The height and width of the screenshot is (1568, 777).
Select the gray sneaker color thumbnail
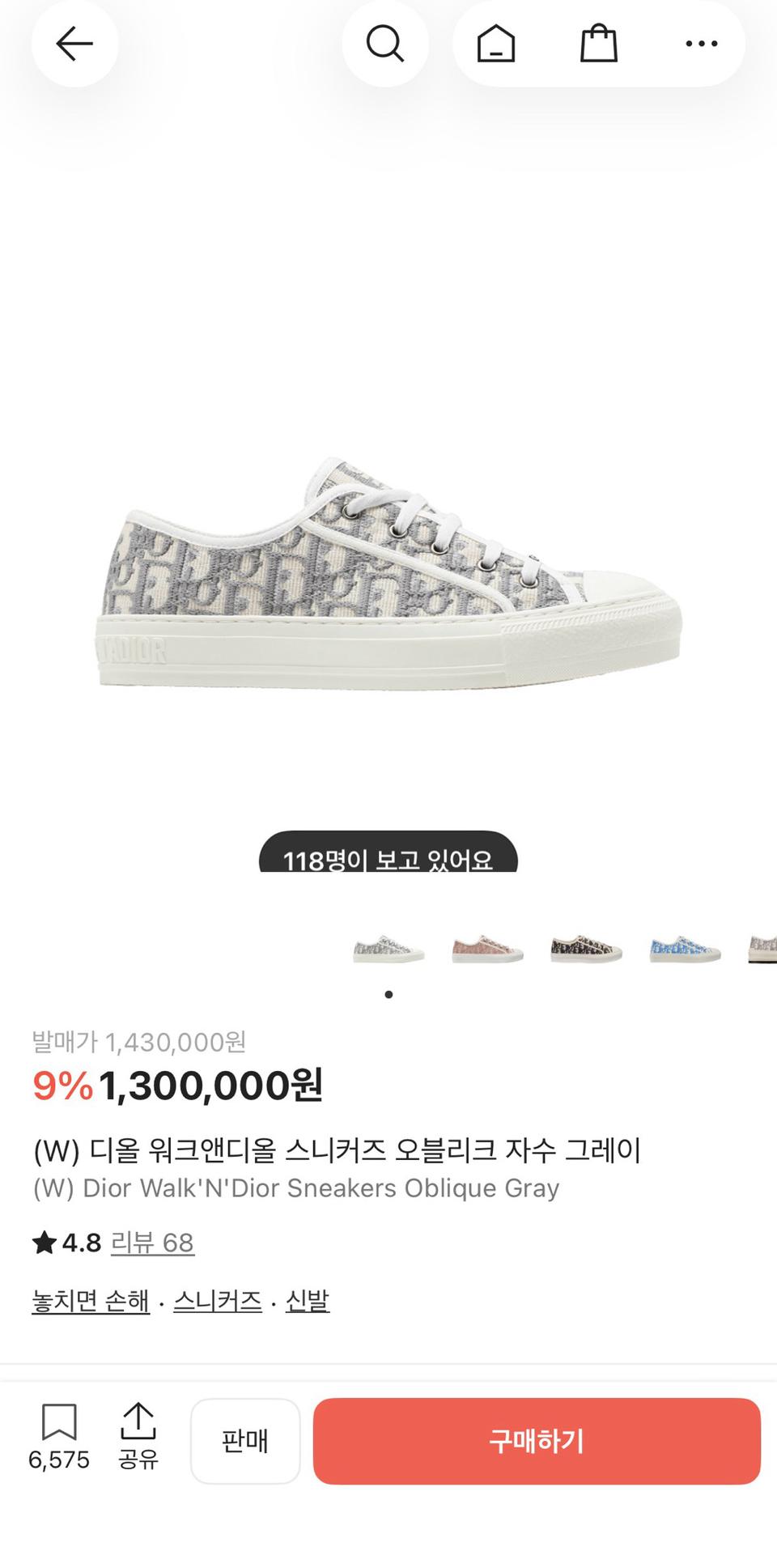(388, 948)
